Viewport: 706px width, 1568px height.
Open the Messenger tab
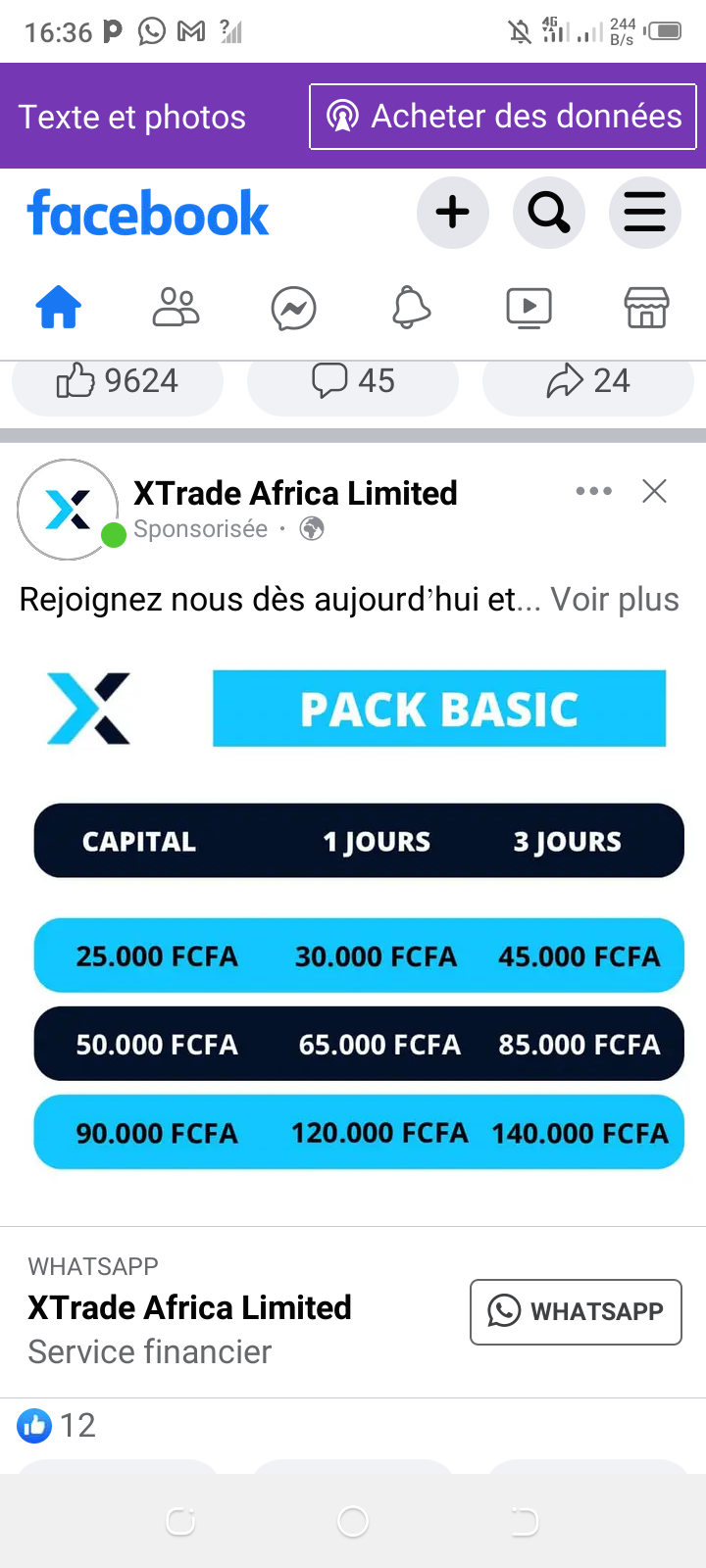pyautogui.click(x=294, y=308)
